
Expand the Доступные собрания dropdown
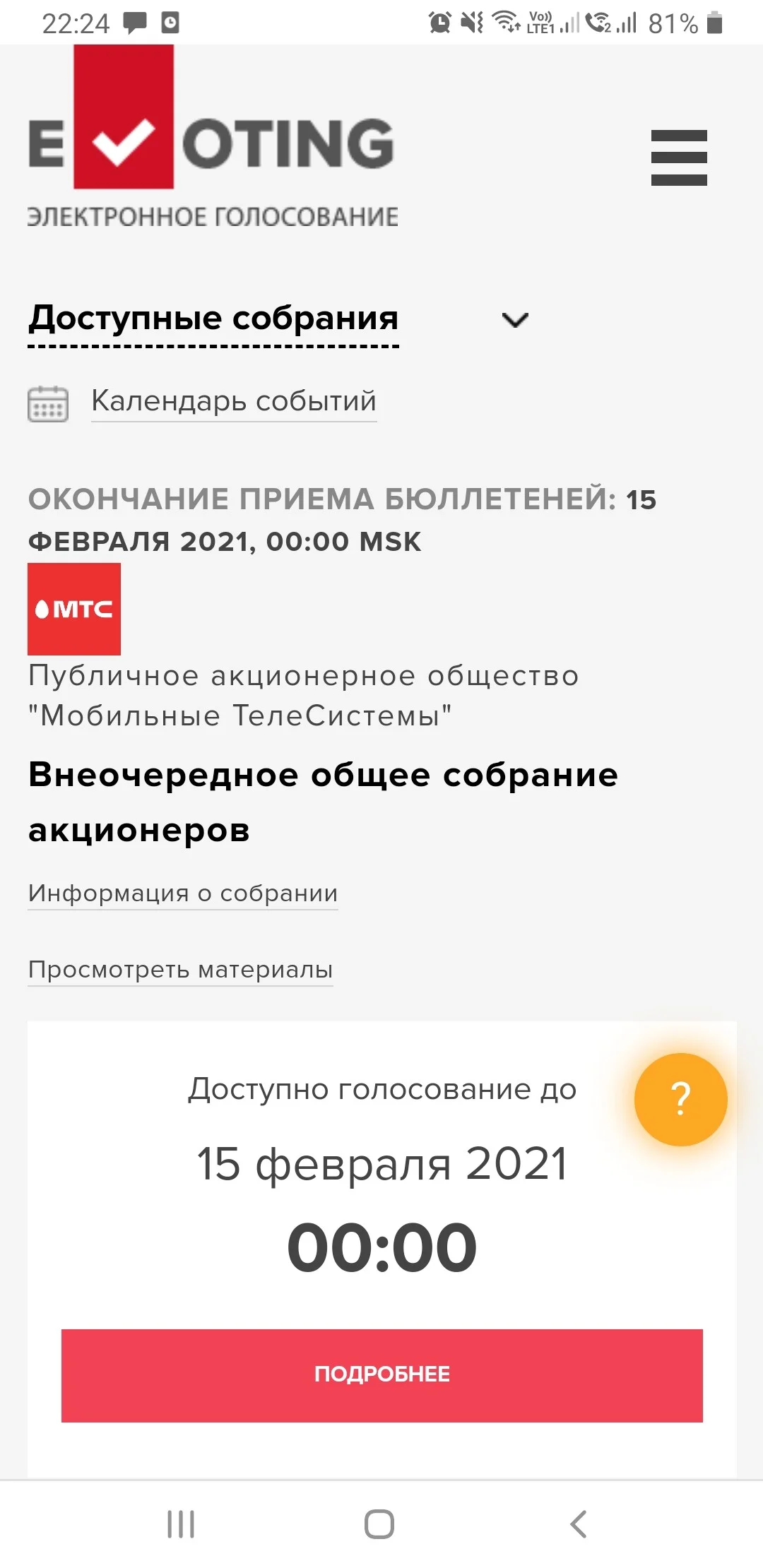279,319
